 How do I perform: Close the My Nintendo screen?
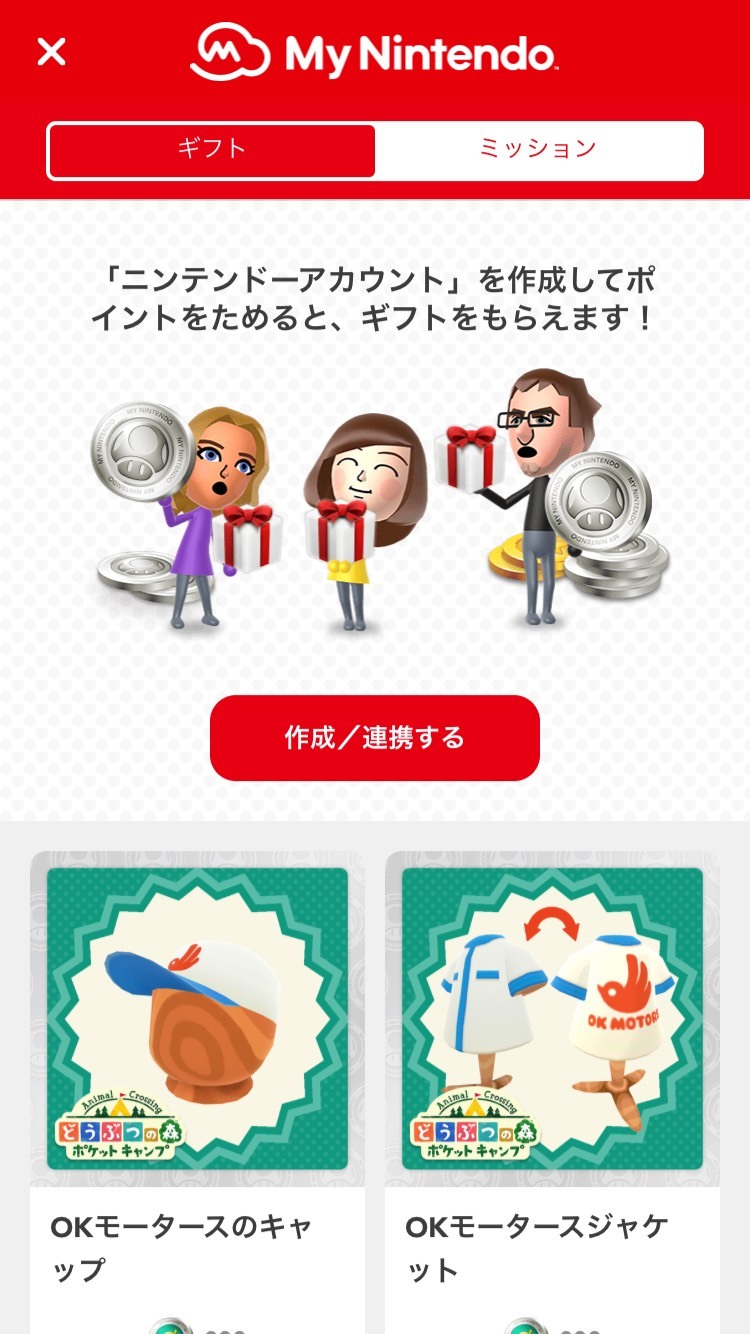[51, 52]
